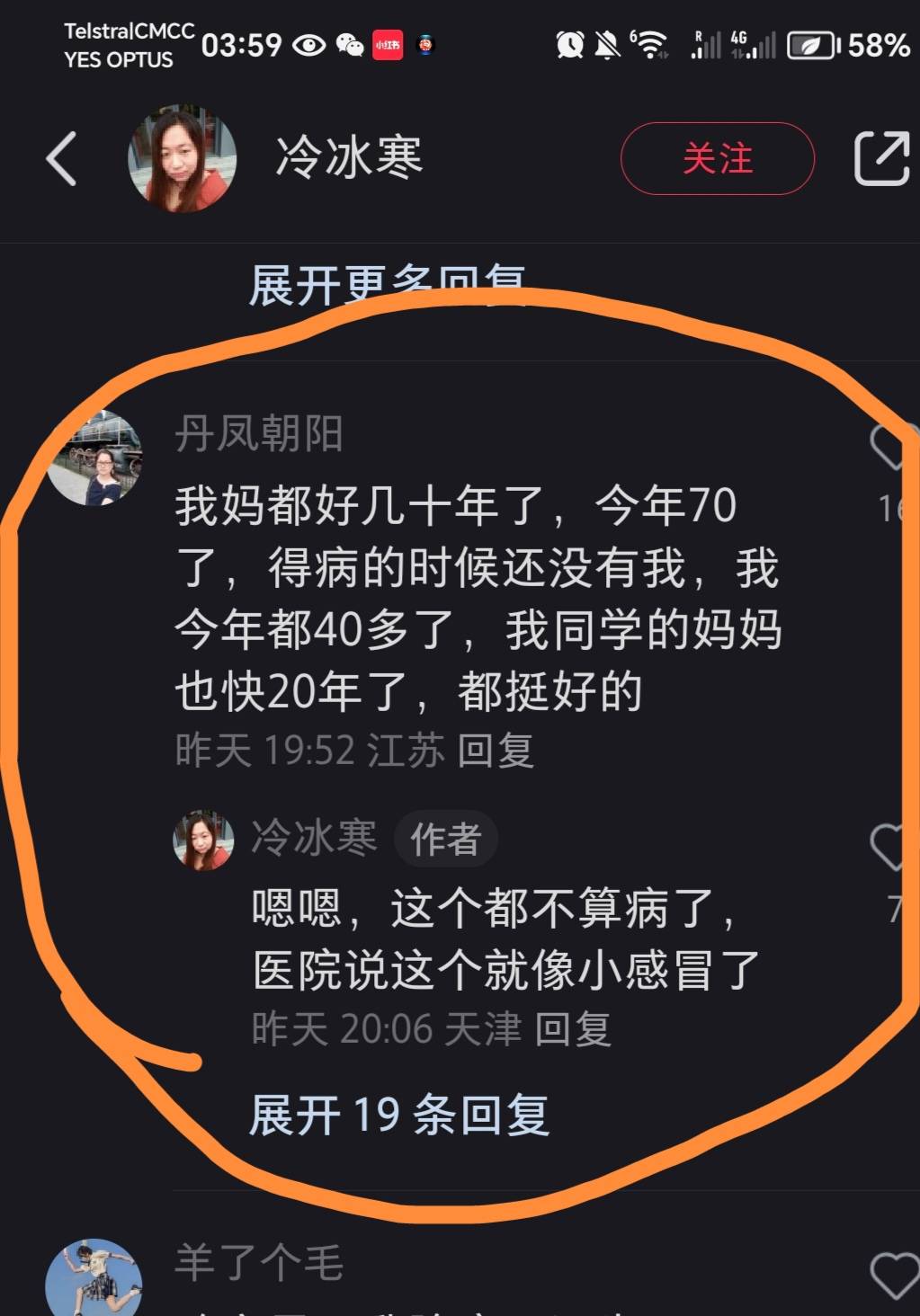Select the 作者 badge next to 冷冰寒
This screenshot has height=1316, width=920.
[x=446, y=838]
